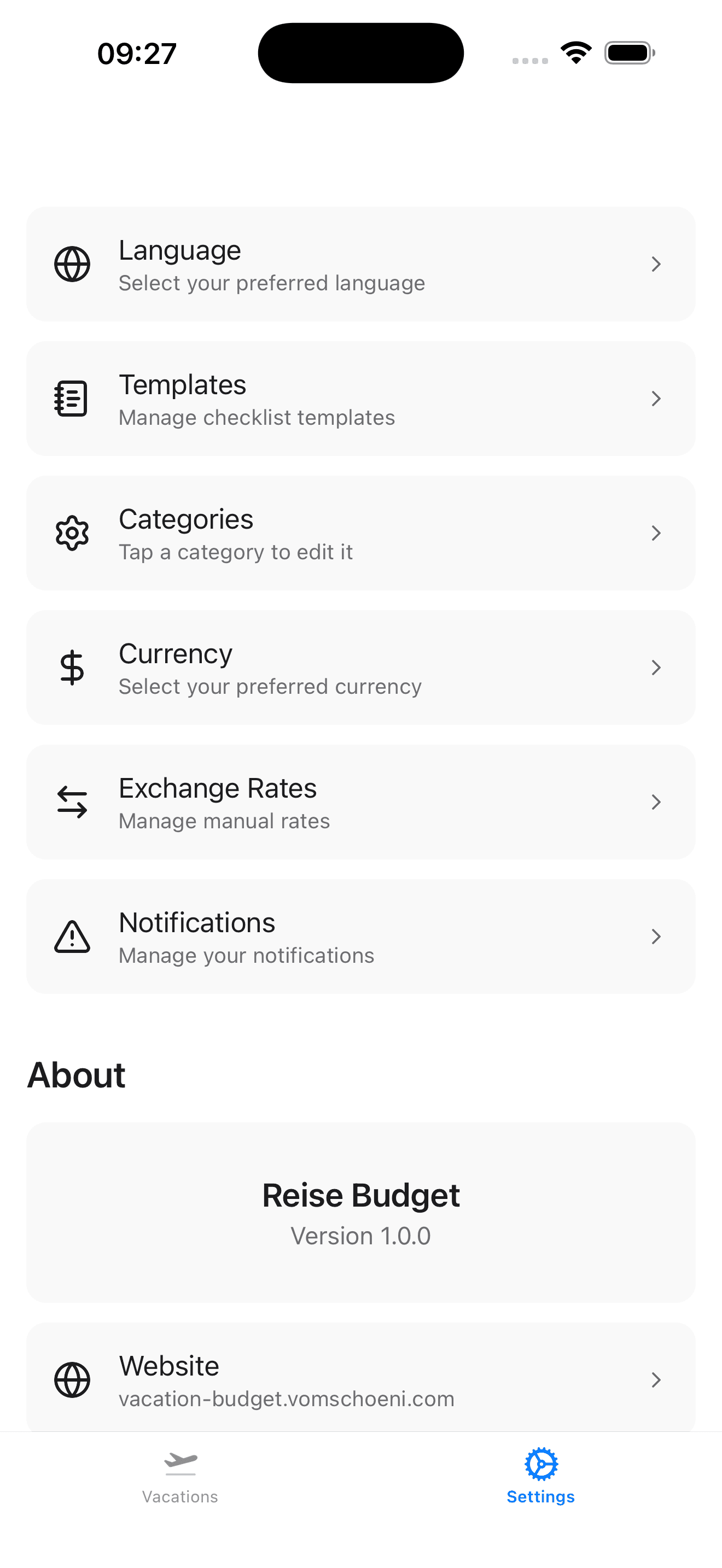
Task: Open Templates to manage checklist templates
Action: (x=360, y=399)
